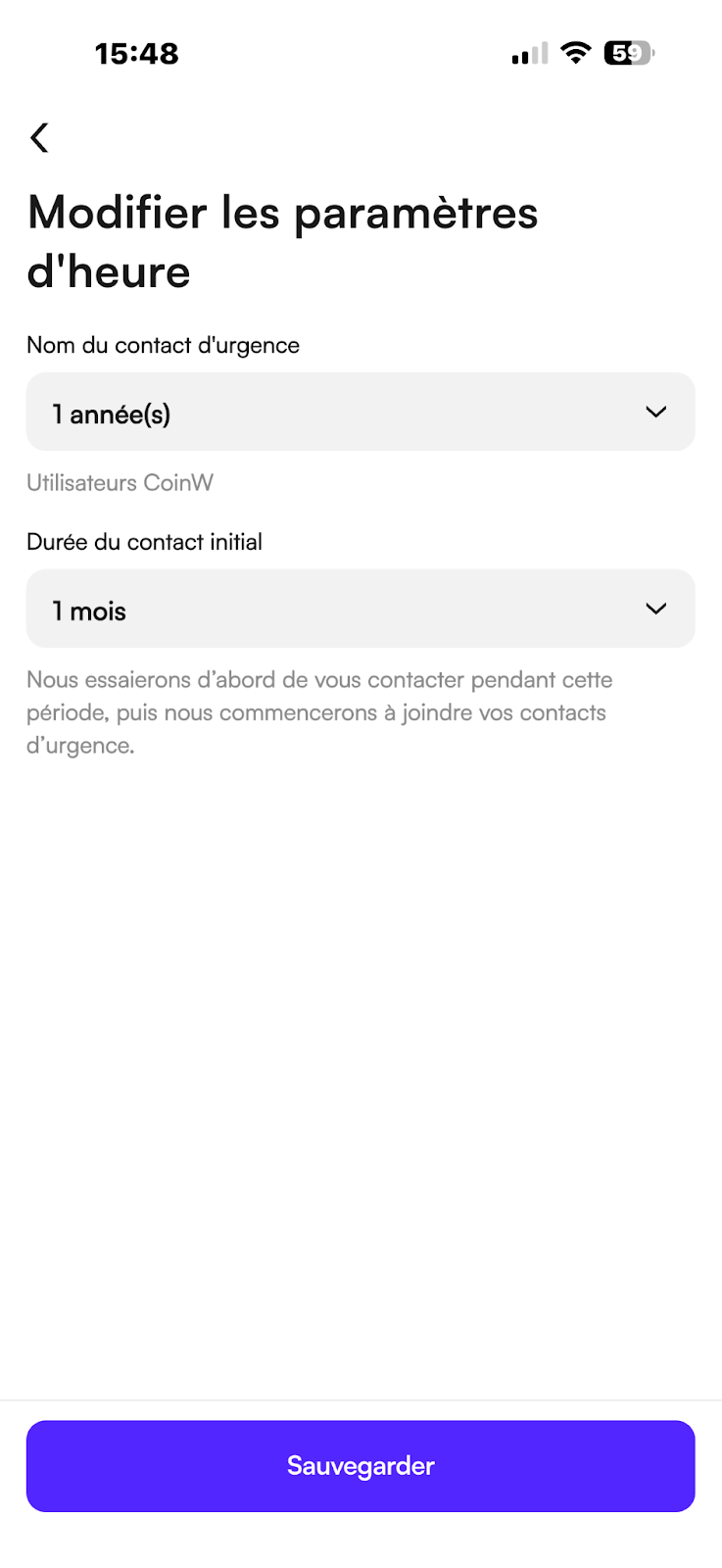Expand the "1 mois" duration picker
The height and width of the screenshot is (1568, 722).
(x=361, y=609)
